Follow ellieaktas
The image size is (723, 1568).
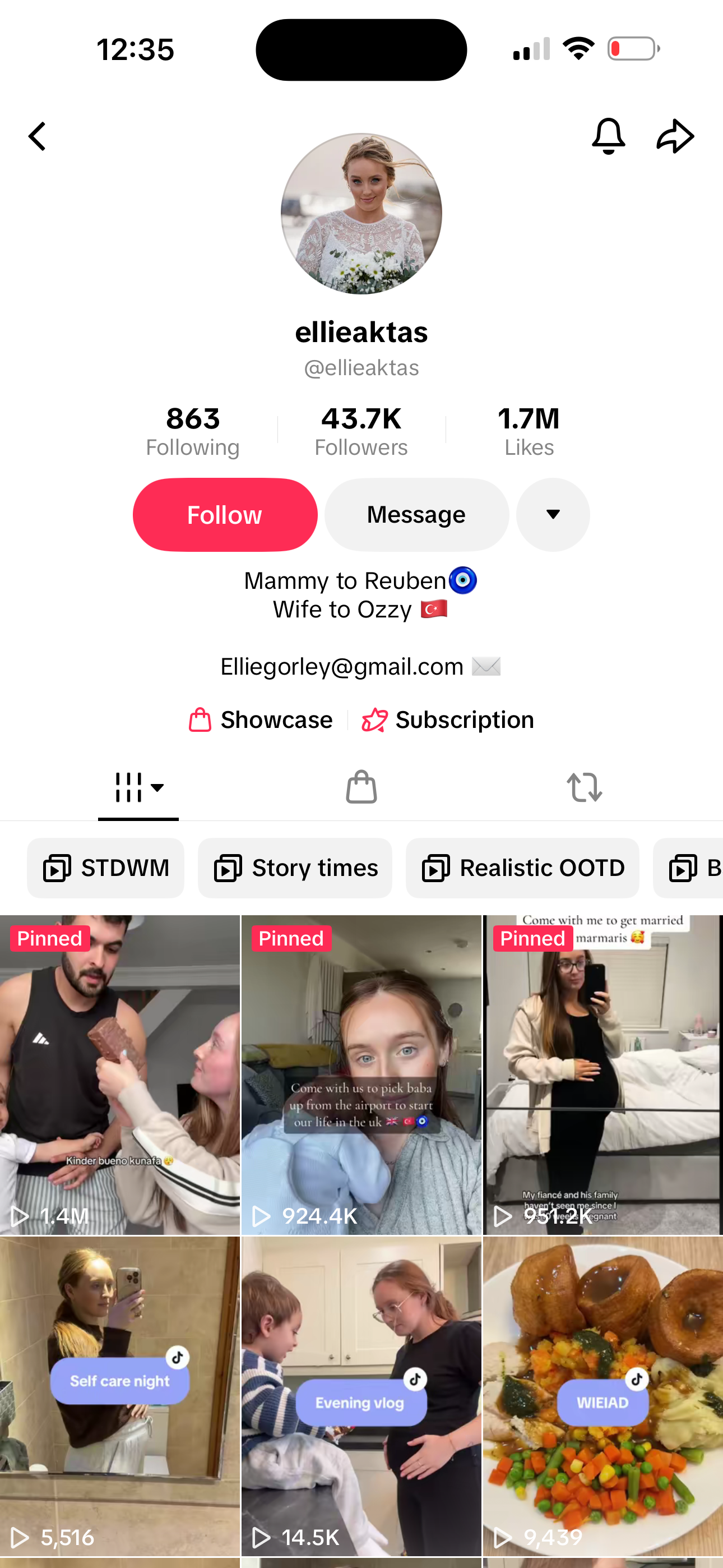[225, 515]
